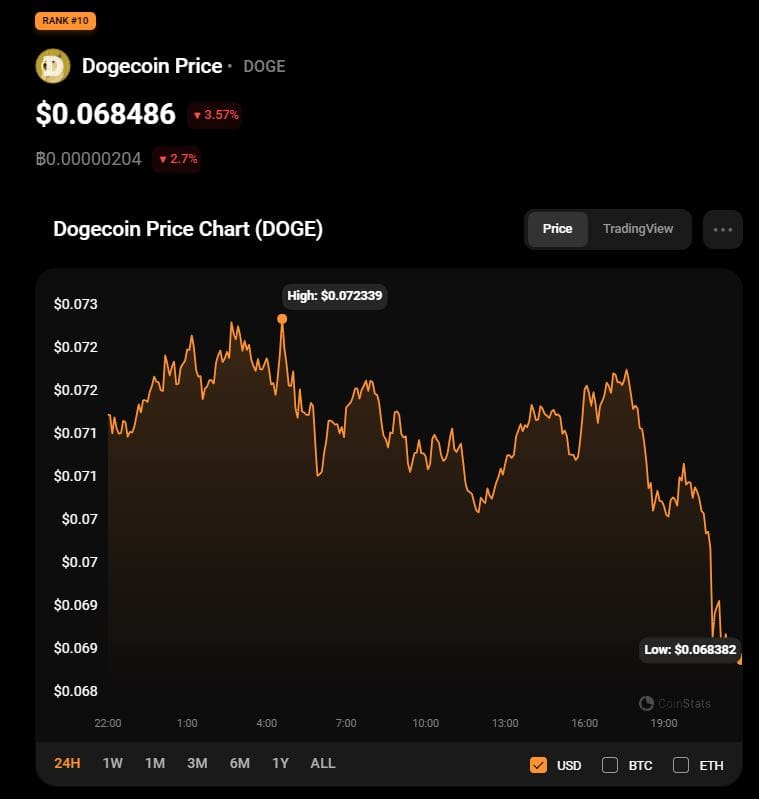The width and height of the screenshot is (759, 799).
Task: Switch to the TradingView chart tab
Action: [637, 229]
